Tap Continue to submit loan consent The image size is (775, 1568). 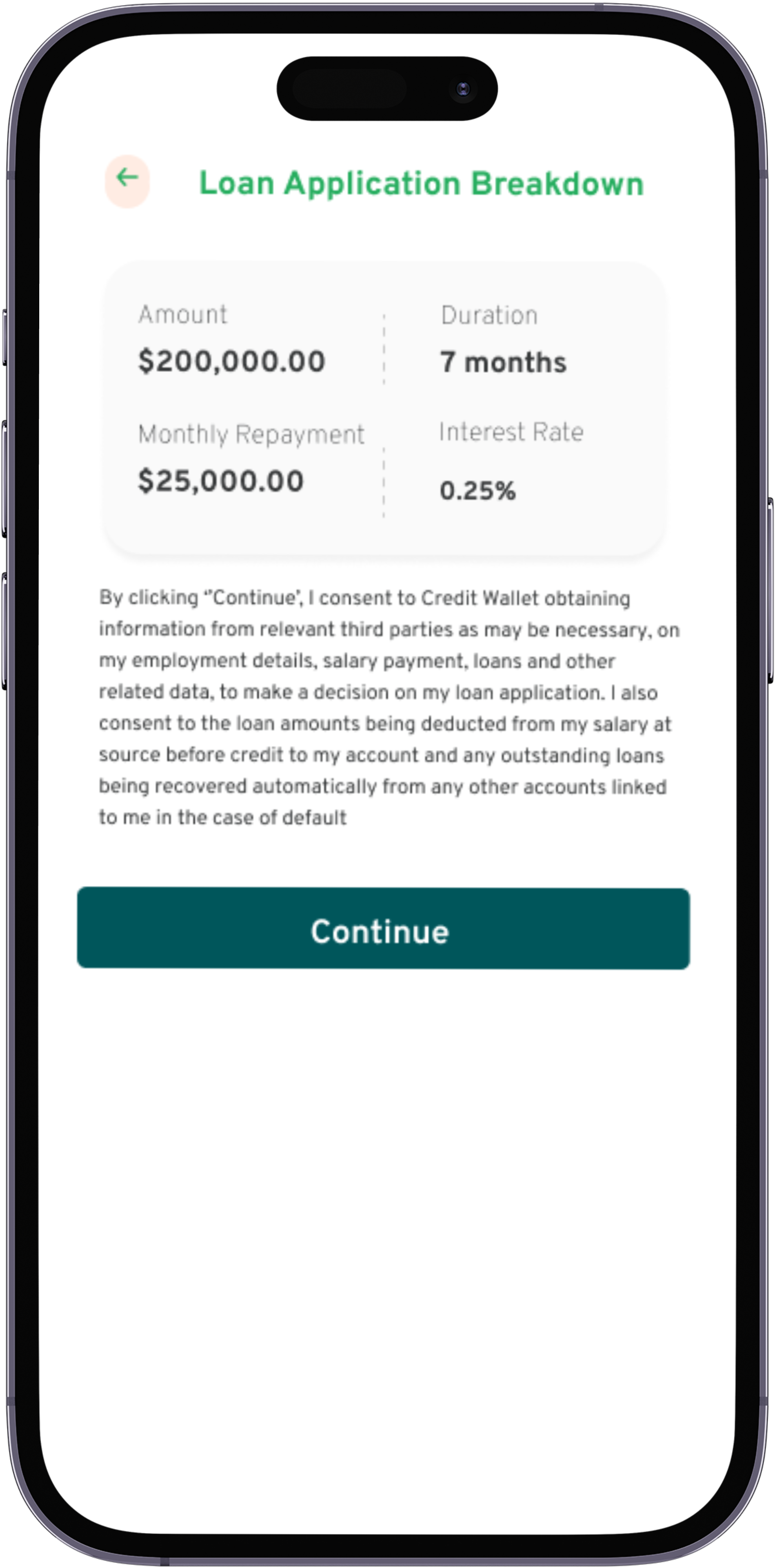(383, 928)
